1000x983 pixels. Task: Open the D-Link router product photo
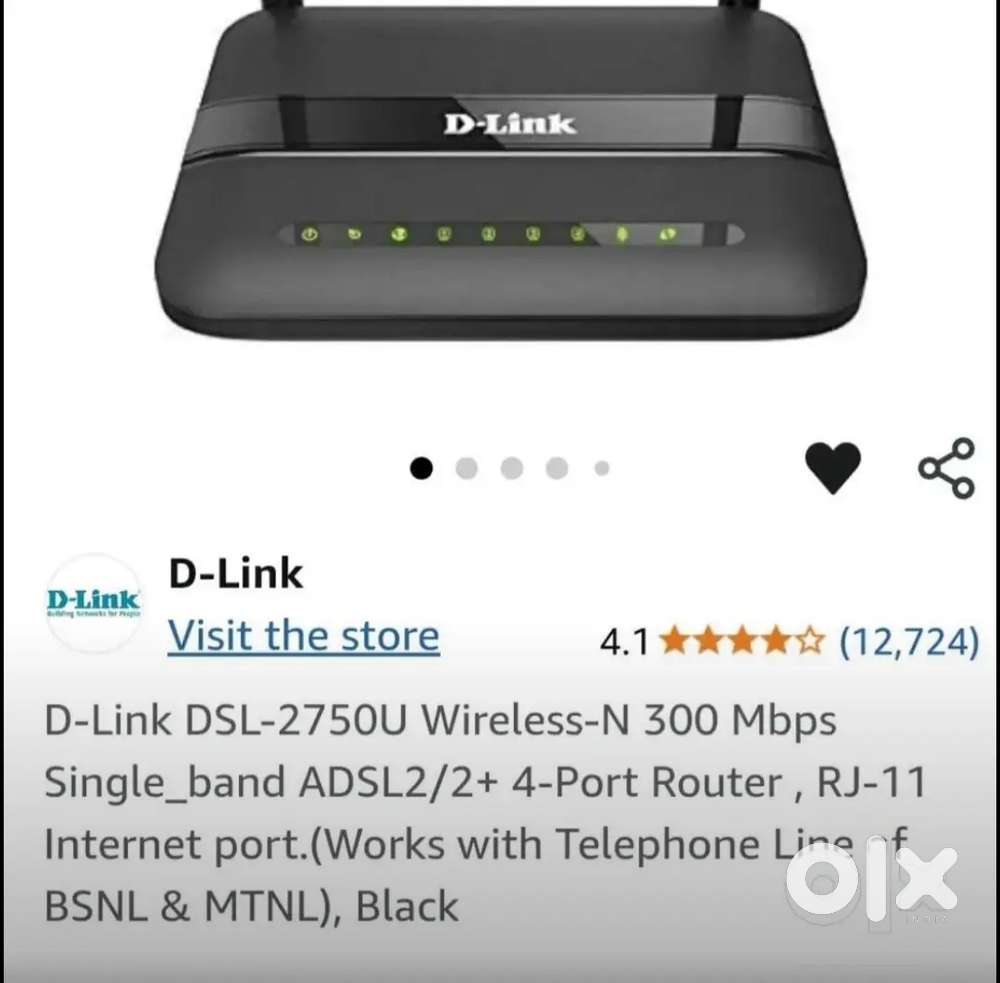pyautogui.click(x=510, y=180)
